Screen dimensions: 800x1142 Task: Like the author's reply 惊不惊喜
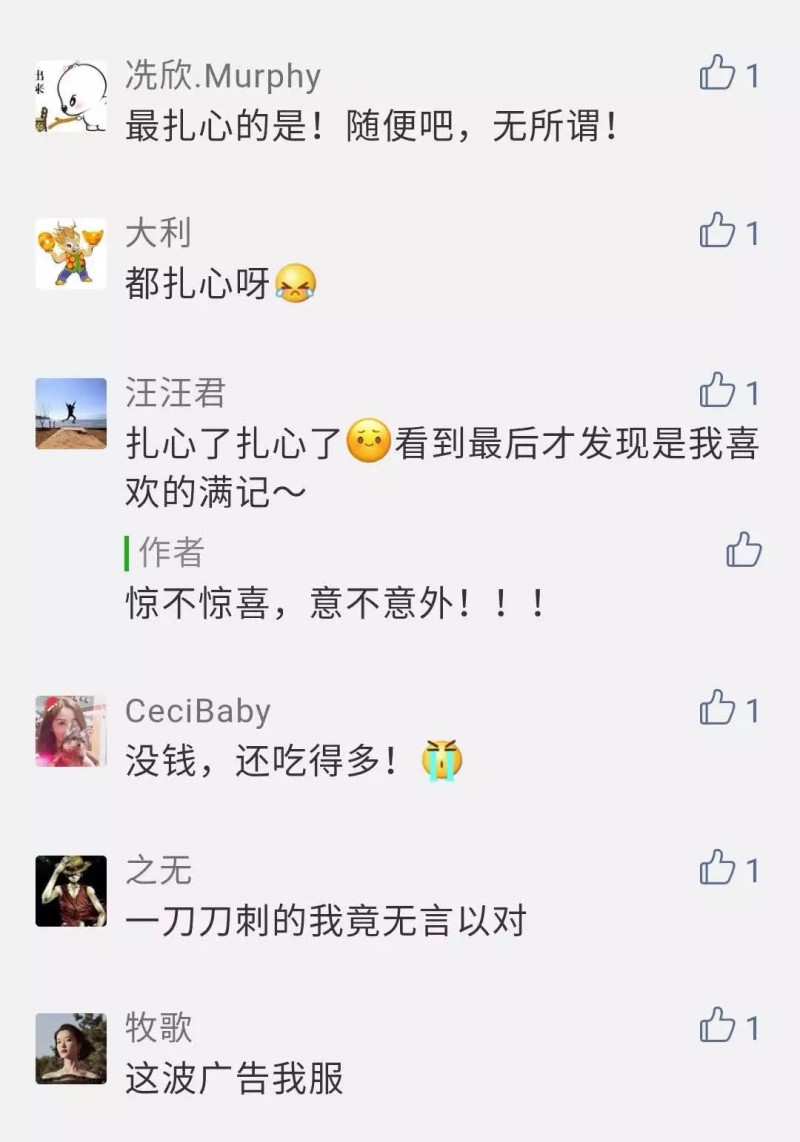click(x=743, y=549)
